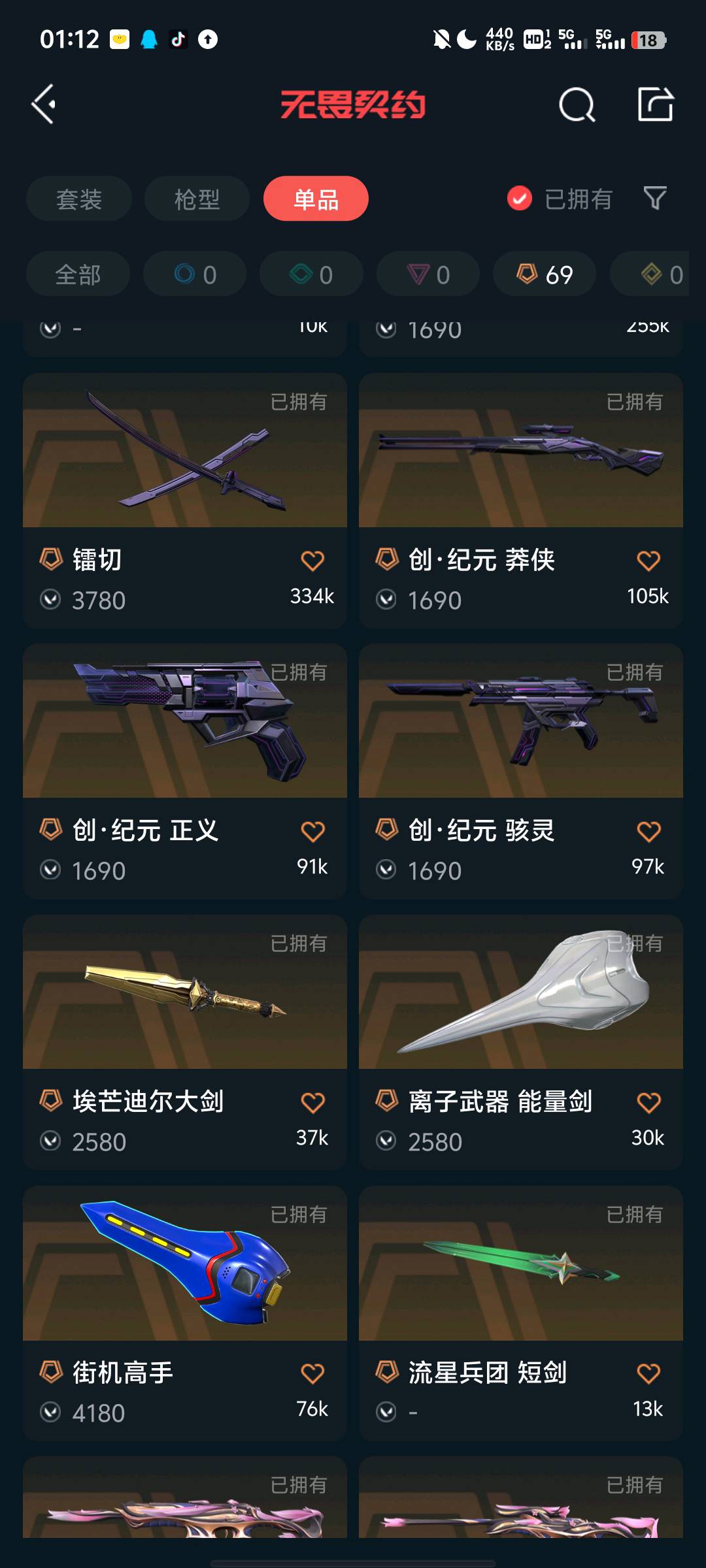
Task: Switch to the 枪型 tab
Action: [x=197, y=199]
